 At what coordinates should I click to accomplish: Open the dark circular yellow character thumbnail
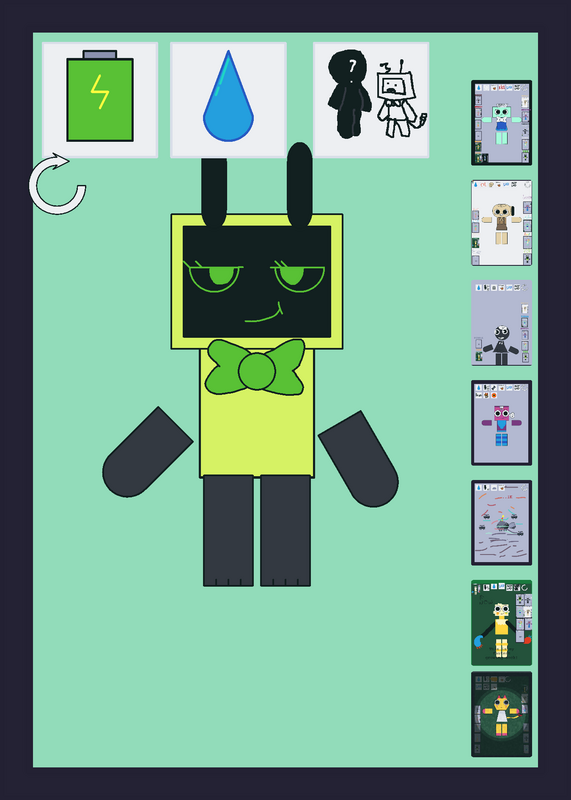click(501, 714)
